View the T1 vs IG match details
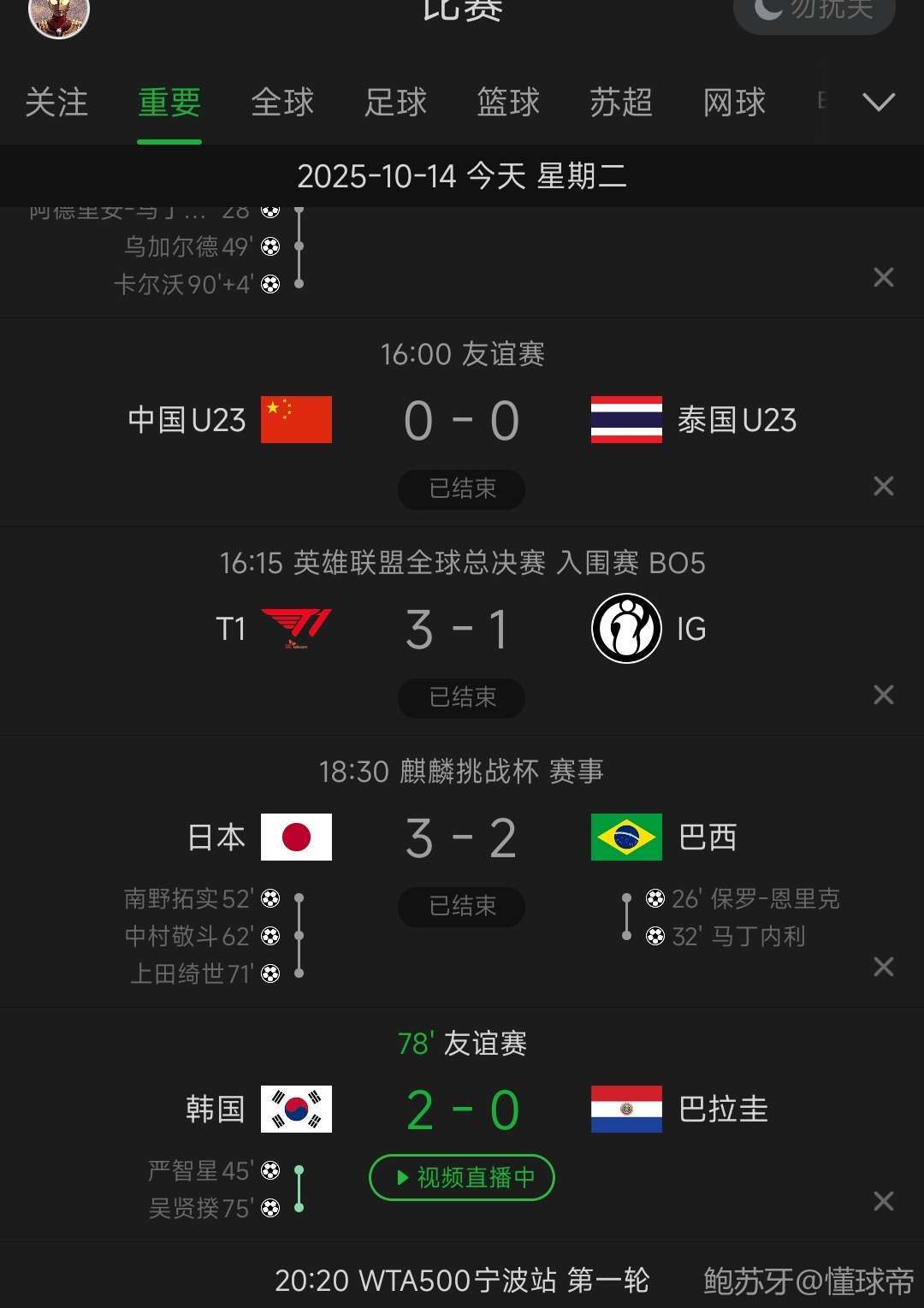Screen dimensions: 924x1308 pos(462,630)
